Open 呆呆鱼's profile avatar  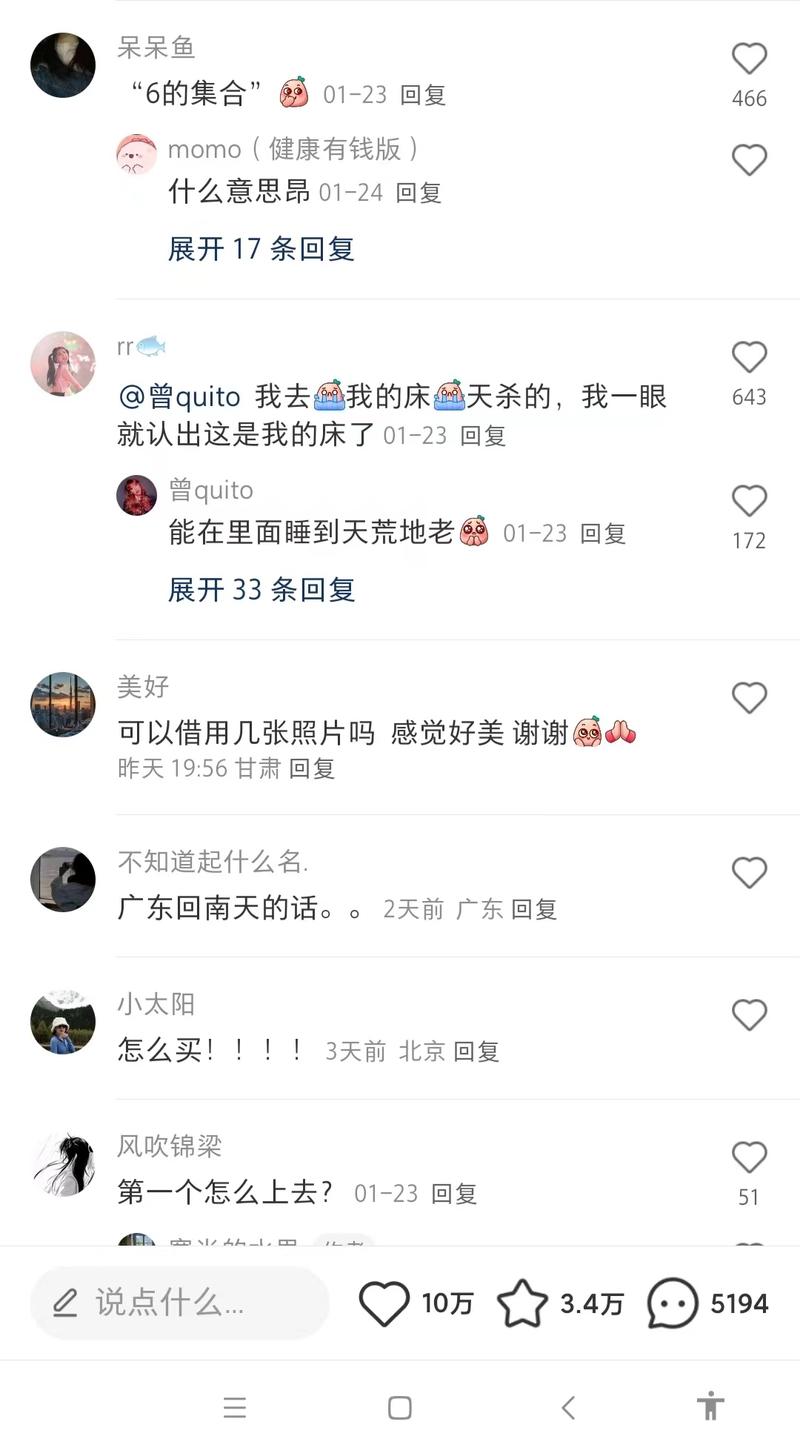click(x=63, y=65)
